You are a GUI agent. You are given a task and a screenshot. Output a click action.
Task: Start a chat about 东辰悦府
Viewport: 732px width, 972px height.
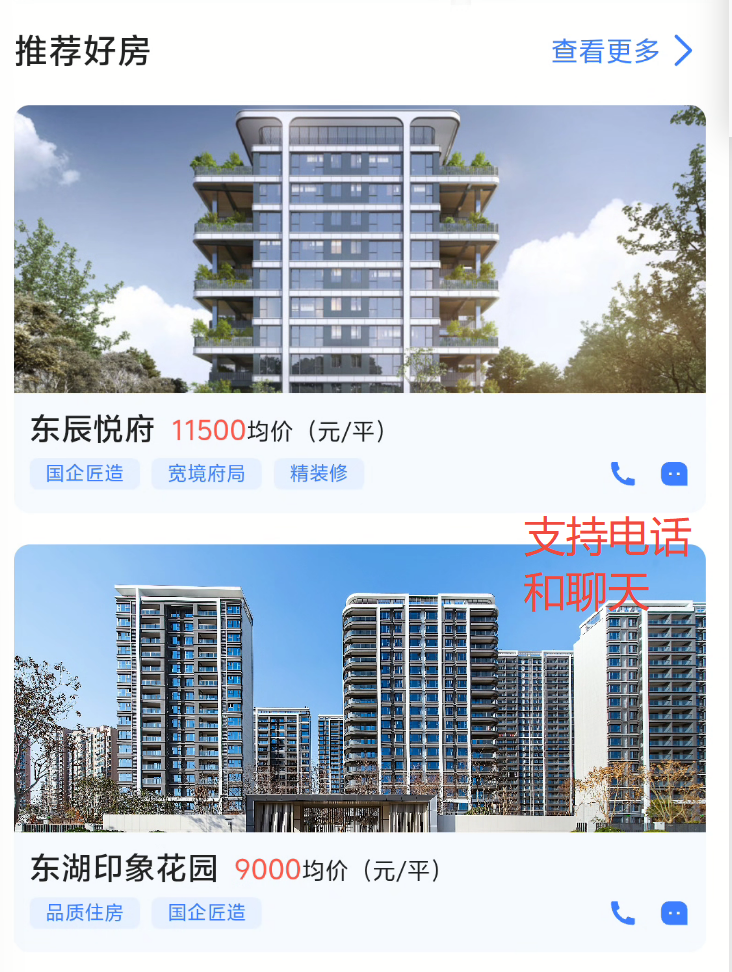click(x=674, y=474)
